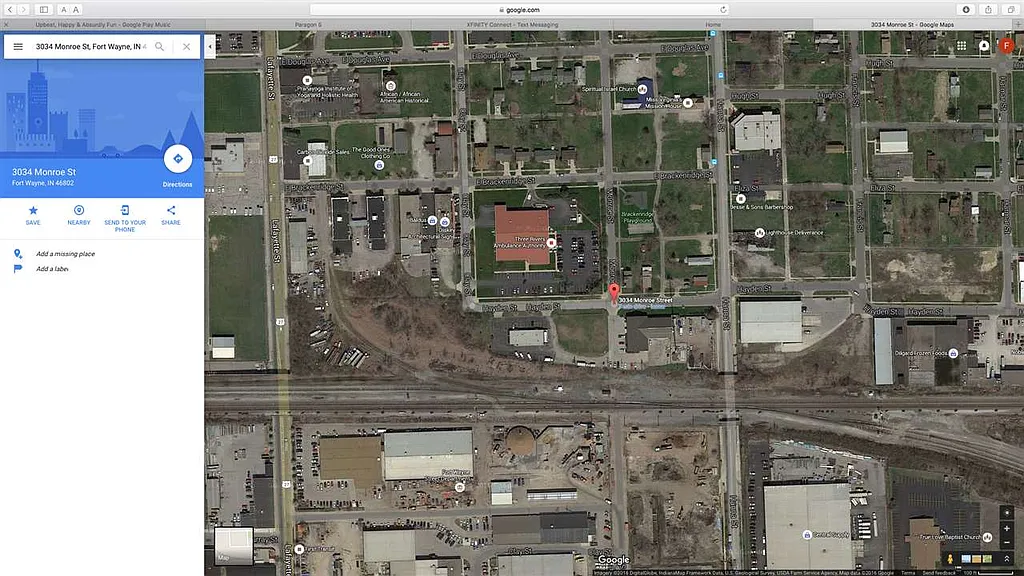Open the Google Maps hamburger menu

[x=18, y=46]
